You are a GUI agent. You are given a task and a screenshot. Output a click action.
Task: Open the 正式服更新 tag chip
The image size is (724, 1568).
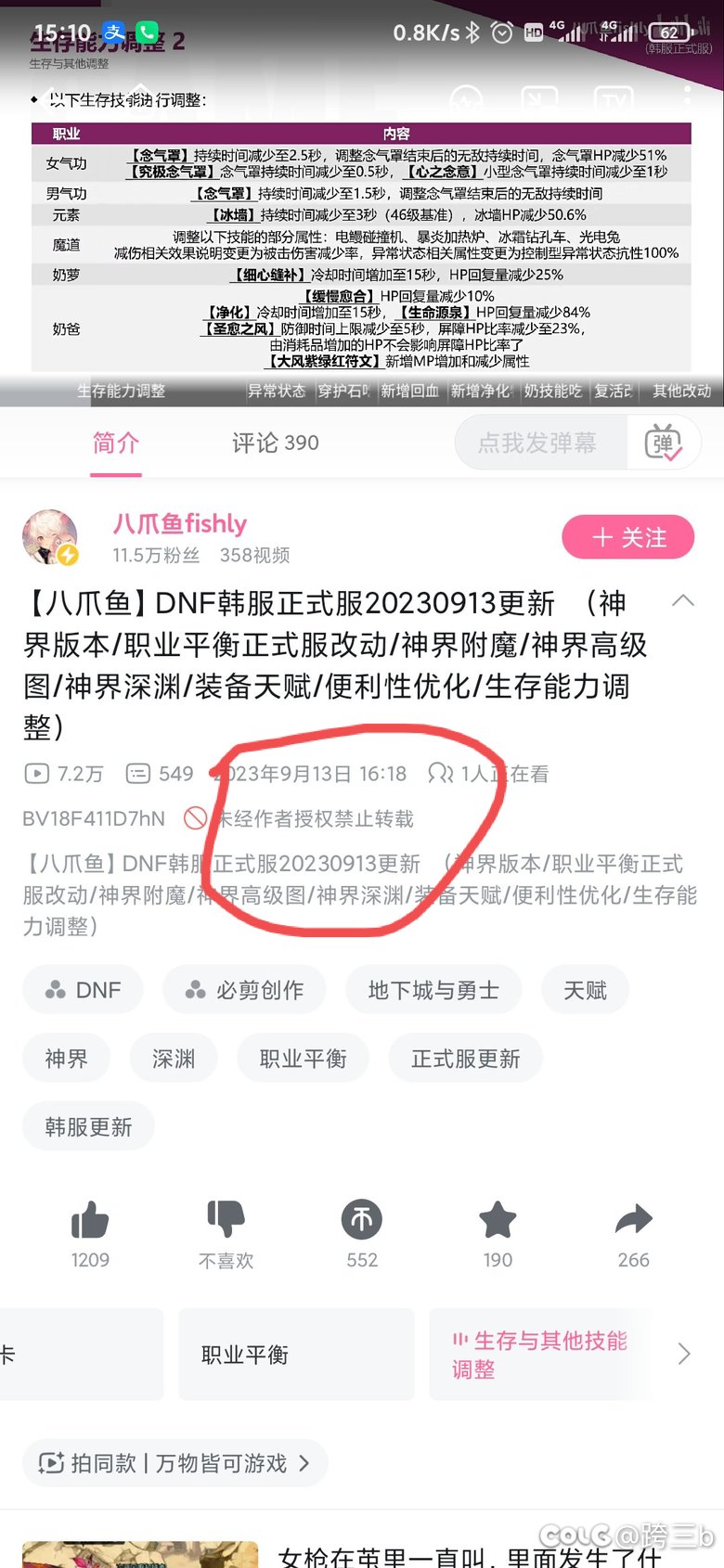click(465, 1059)
